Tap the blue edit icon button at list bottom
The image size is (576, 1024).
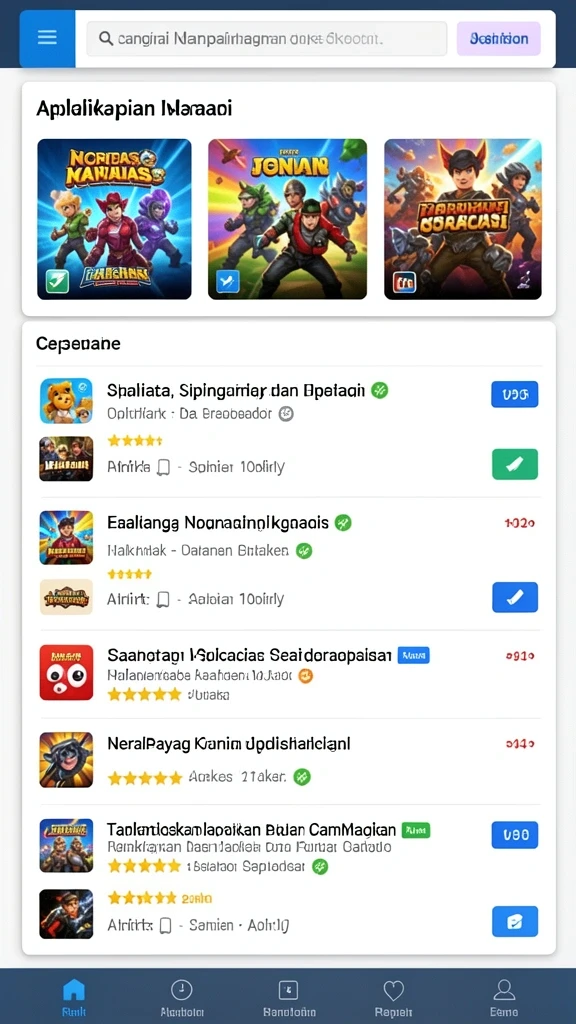(x=515, y=921)
